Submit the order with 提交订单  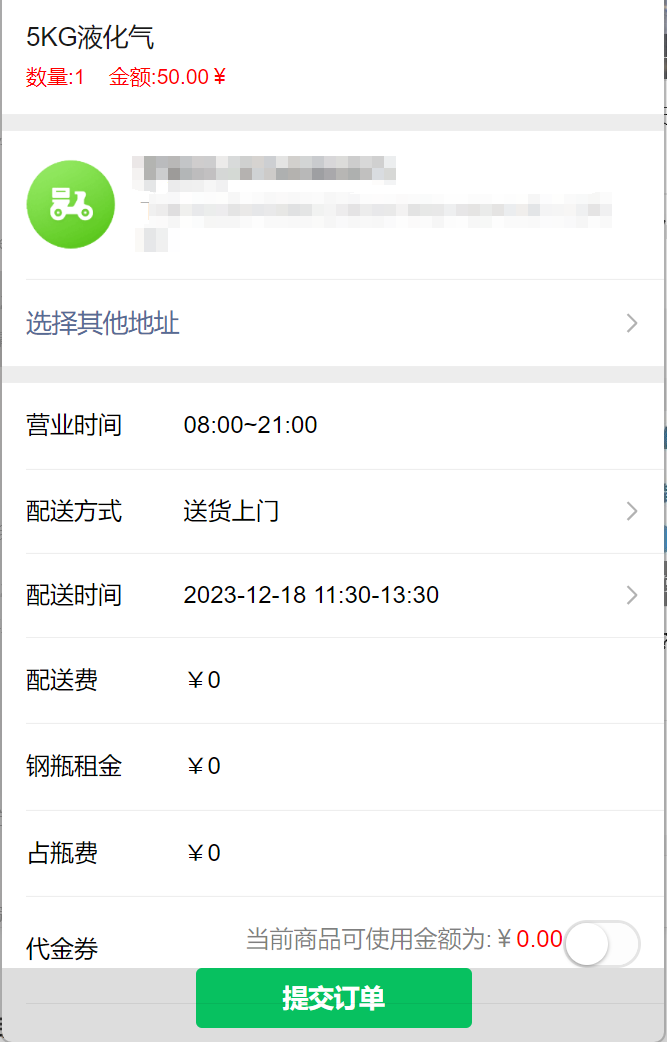click(x=333, y=998)
